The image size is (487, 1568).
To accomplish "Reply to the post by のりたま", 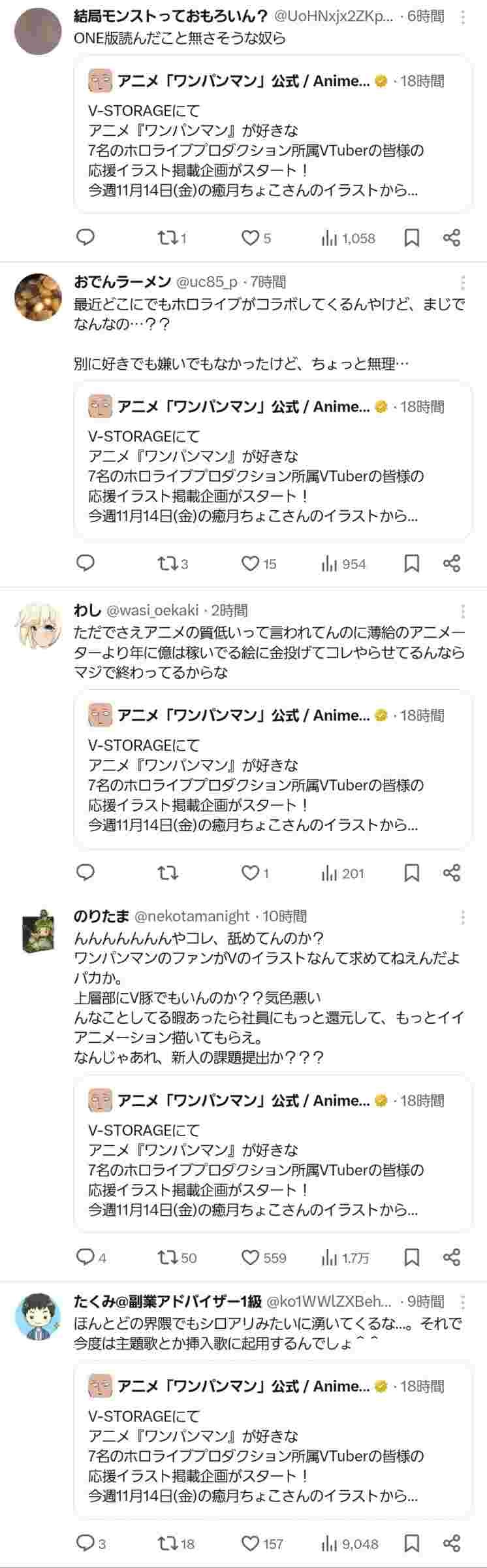I will point(86,1256).
